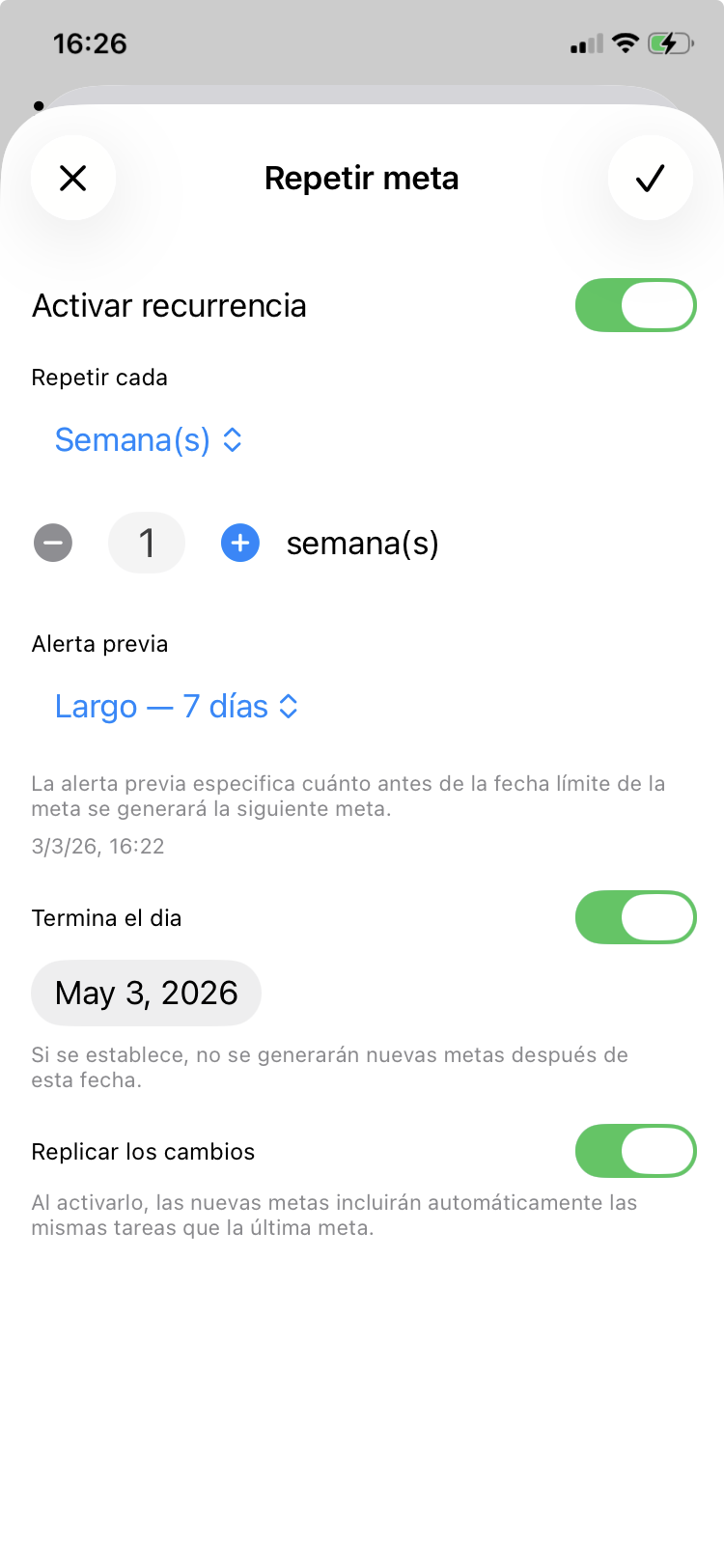Click the chevron next to Semana(s)

(x=232, y=439)
